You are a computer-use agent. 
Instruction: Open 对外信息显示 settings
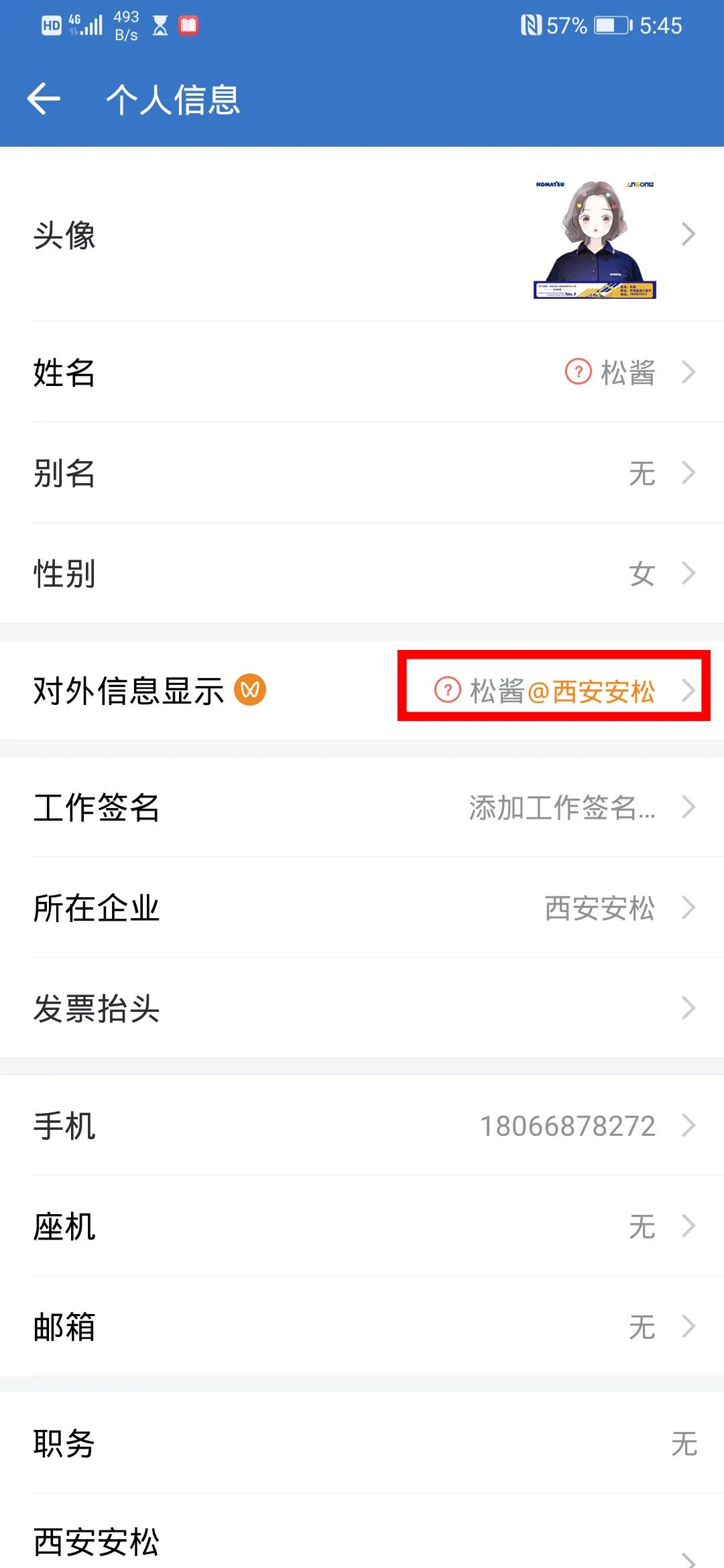tap(362, 690)
